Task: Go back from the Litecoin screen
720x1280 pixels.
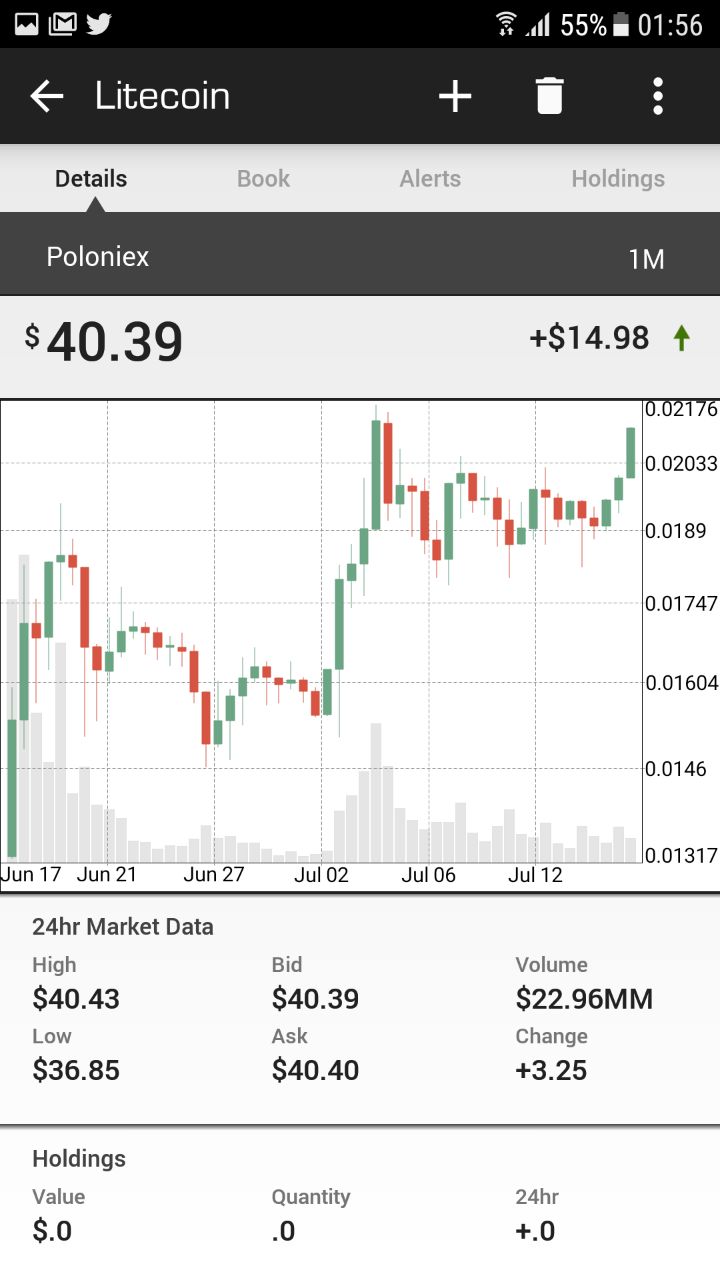Action: click(47, 96)
